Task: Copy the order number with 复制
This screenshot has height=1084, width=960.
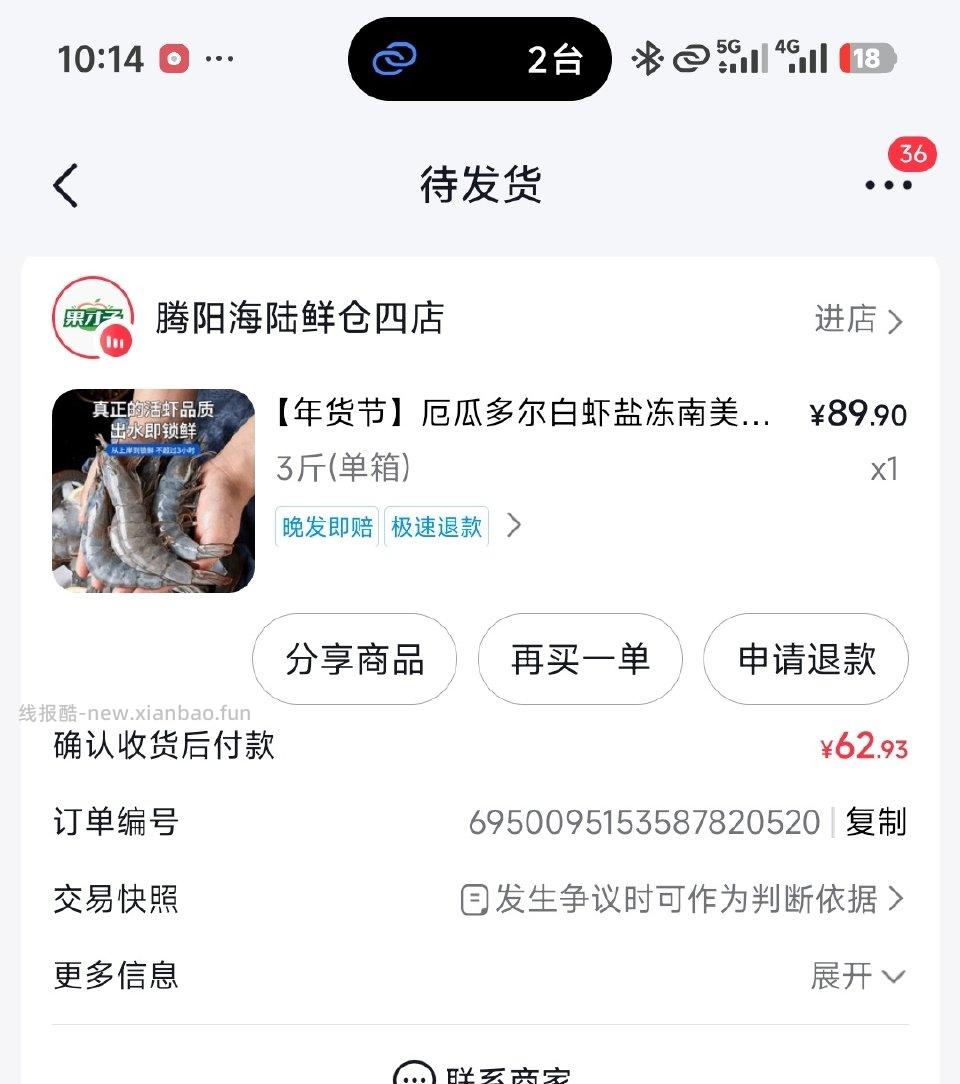Action: pos(875,822)
